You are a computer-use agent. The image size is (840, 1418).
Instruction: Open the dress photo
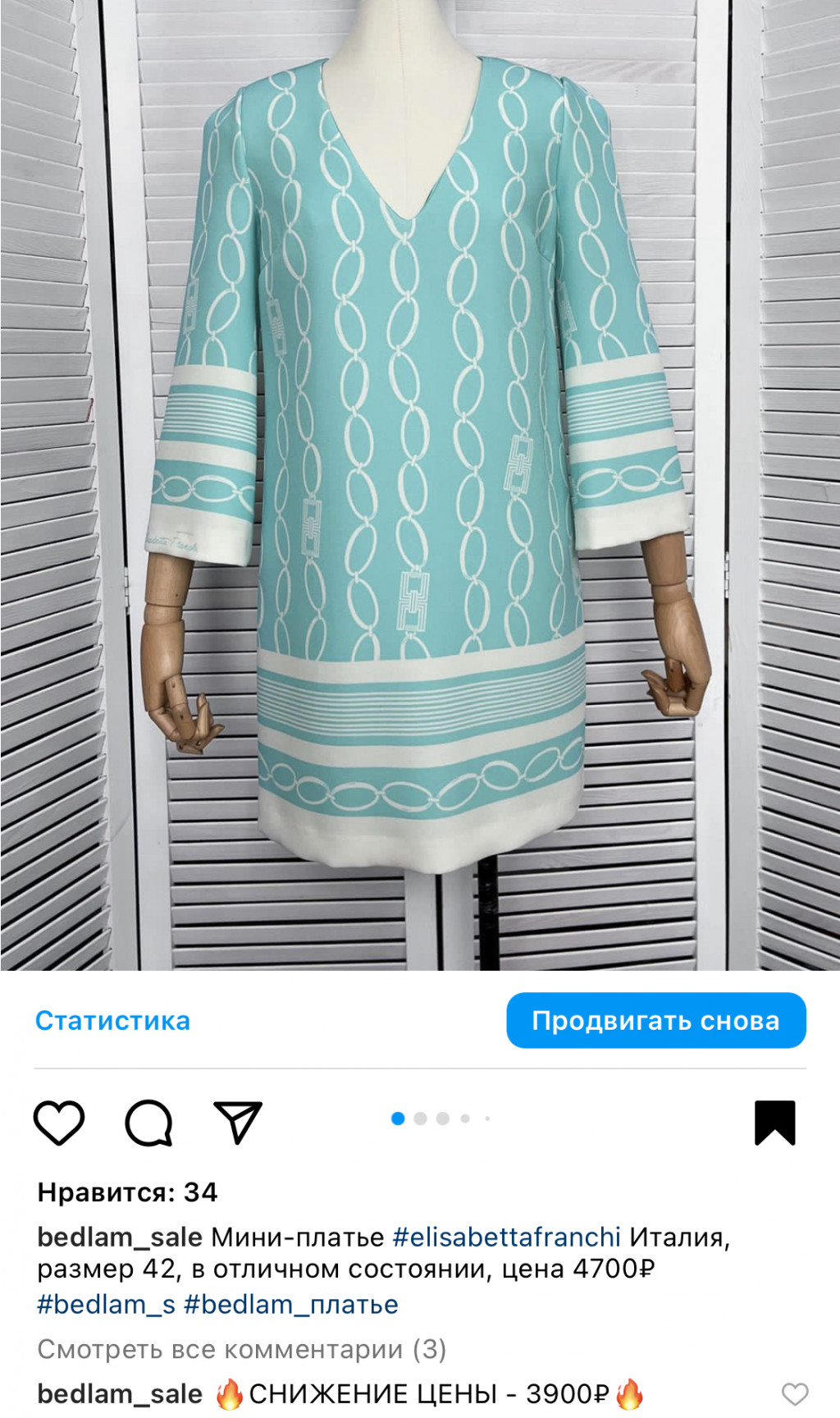coord(420,484)
